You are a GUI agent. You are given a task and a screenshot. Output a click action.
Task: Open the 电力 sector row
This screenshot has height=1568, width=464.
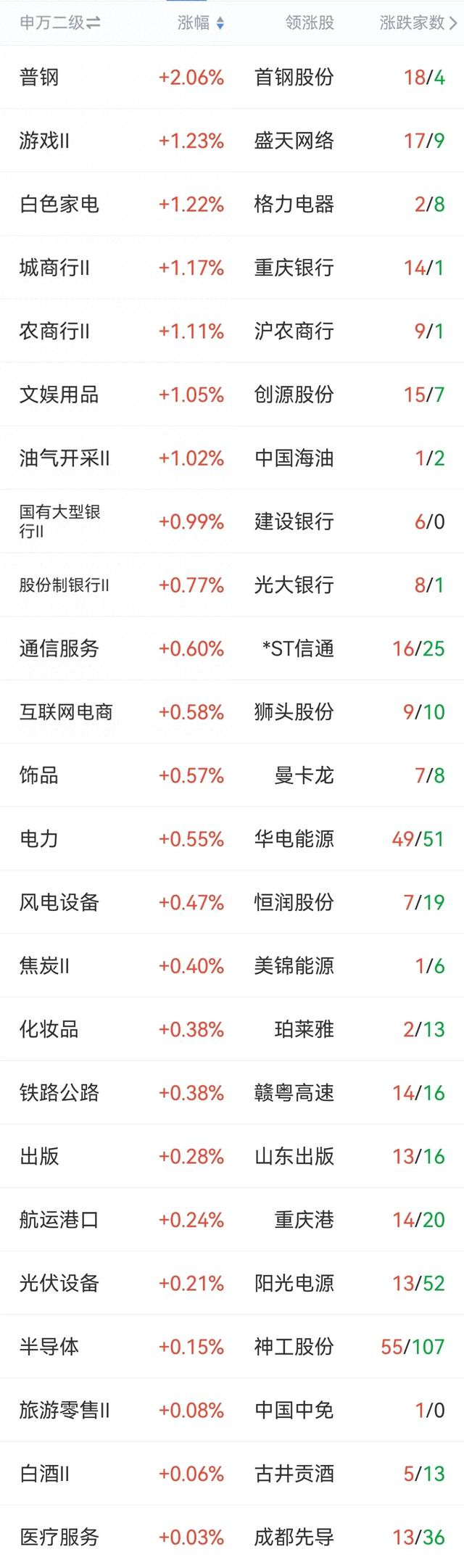click(x=232, y=838)
